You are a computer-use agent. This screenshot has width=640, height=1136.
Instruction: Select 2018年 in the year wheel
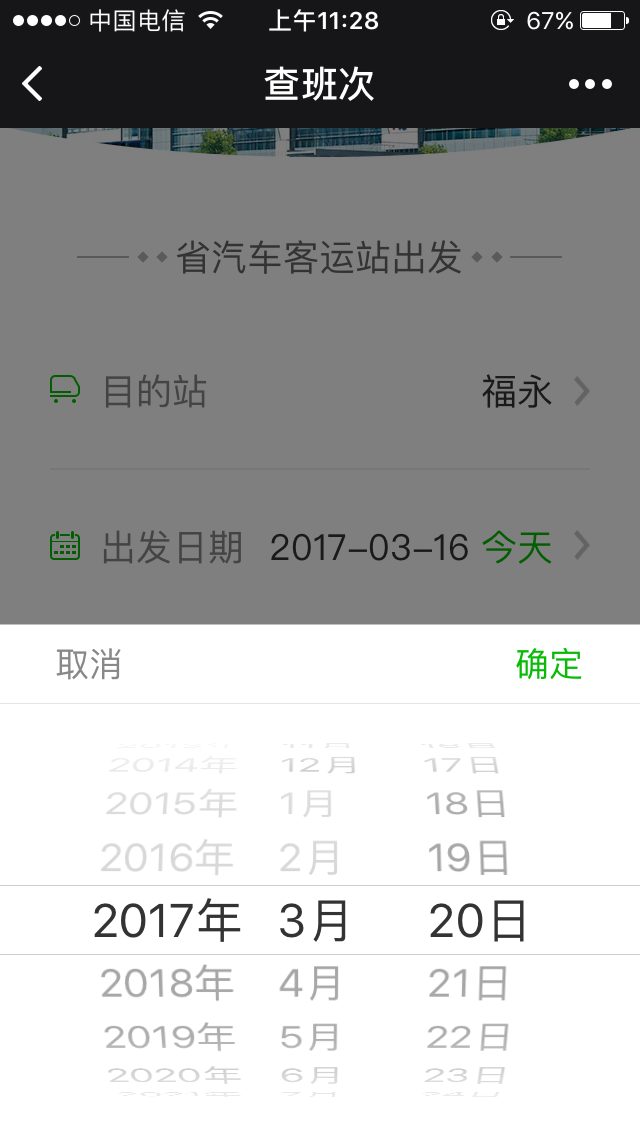click(x=167, y=985)
